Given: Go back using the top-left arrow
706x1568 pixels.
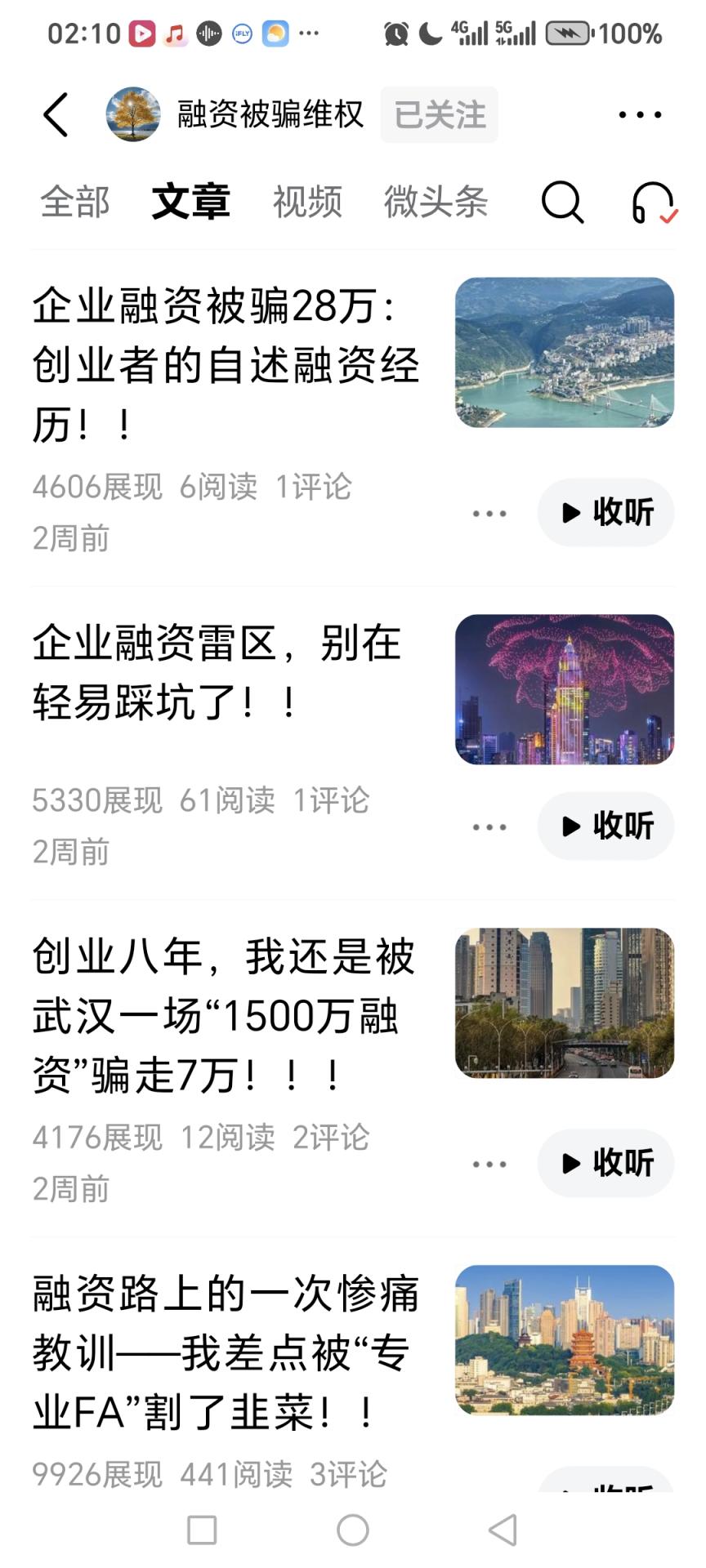Looking at the screenshot, I should pos(56,114).
